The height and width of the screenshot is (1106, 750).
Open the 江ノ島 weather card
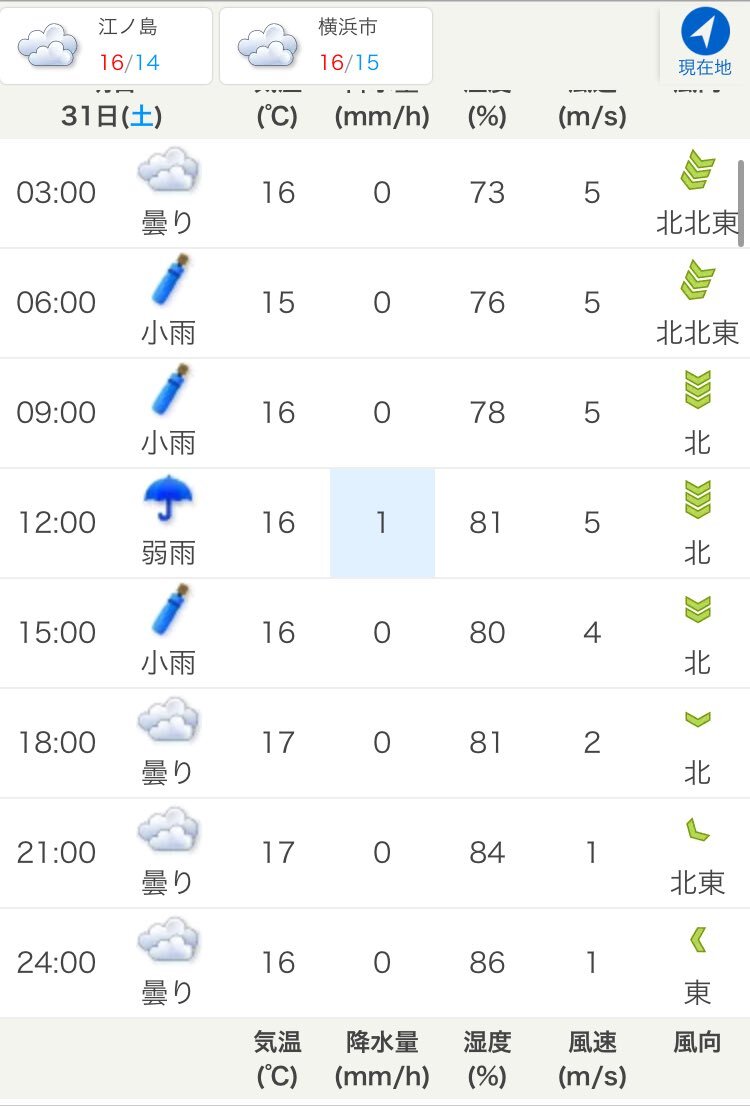click(x=106, y=46)
